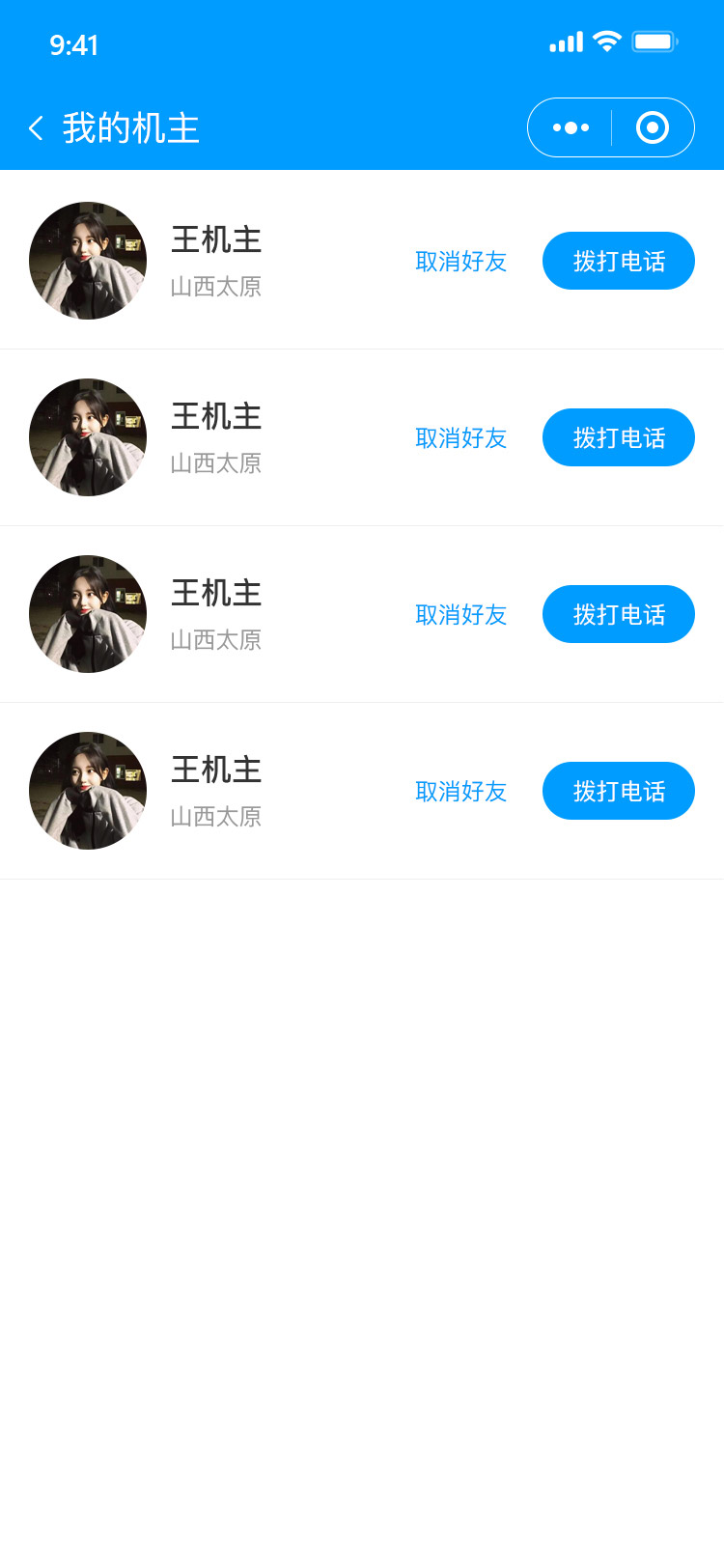724x1568 pixels.
Task: Close the mini program with the circle icon
Action: point(653,127)
